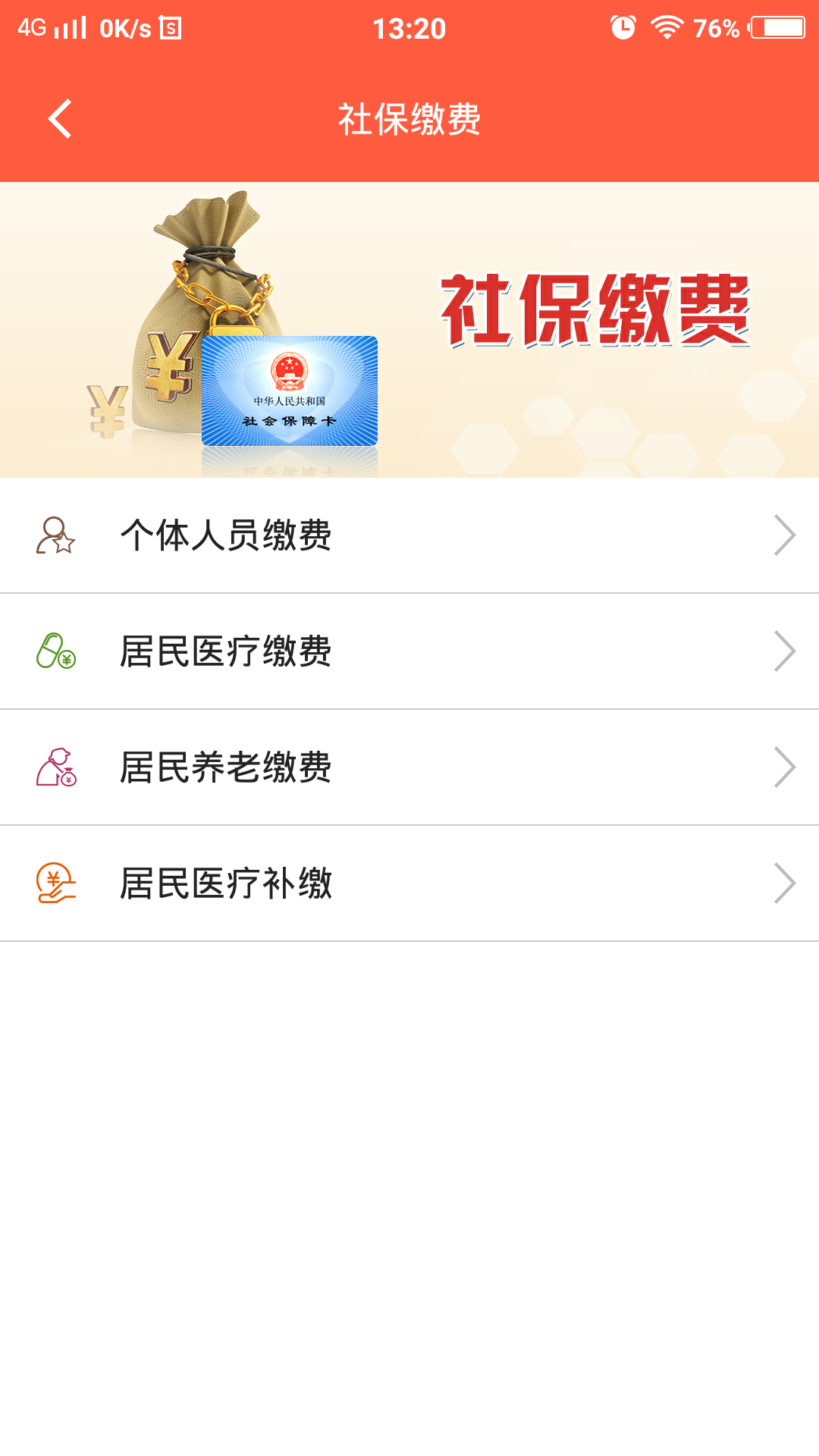Go back using the top-left arrow
Screen dimensions: 819x1456
[60, 119]
